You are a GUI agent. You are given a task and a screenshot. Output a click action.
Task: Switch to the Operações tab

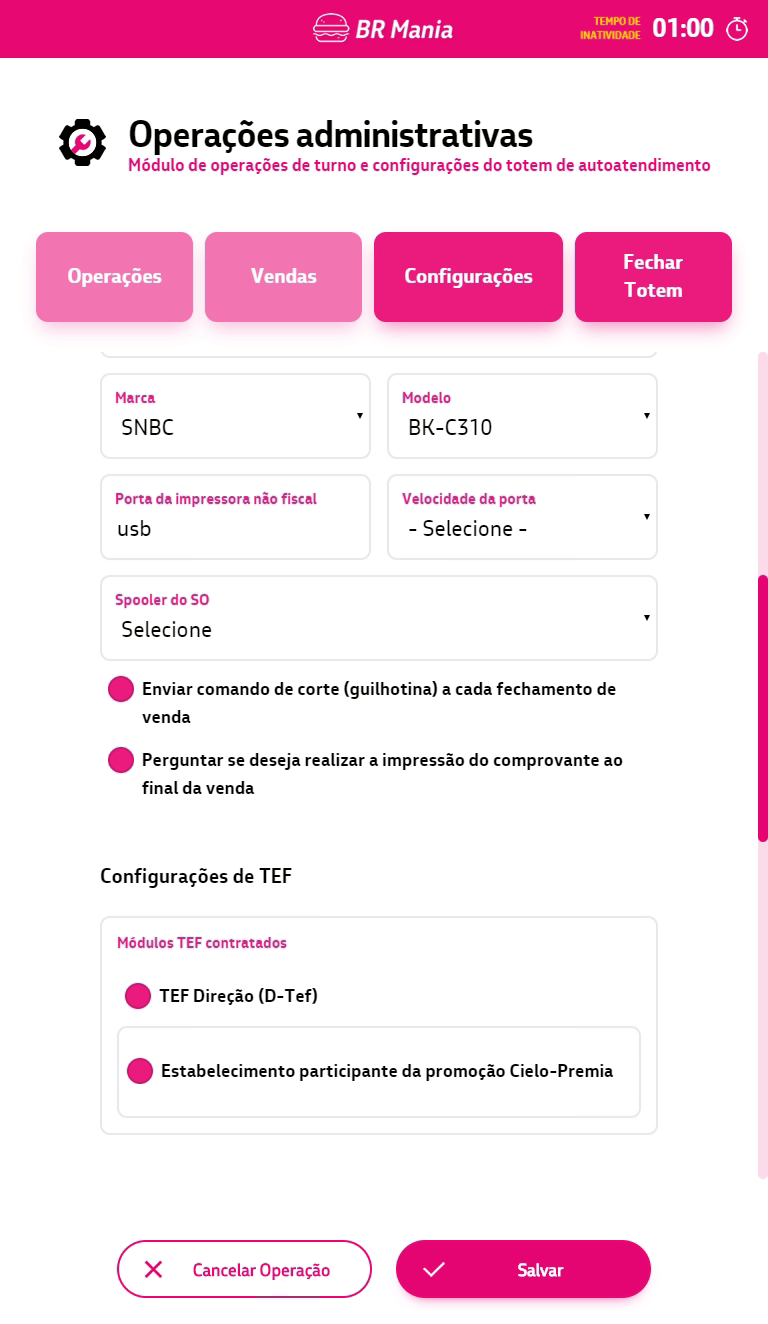coord(114,277)
